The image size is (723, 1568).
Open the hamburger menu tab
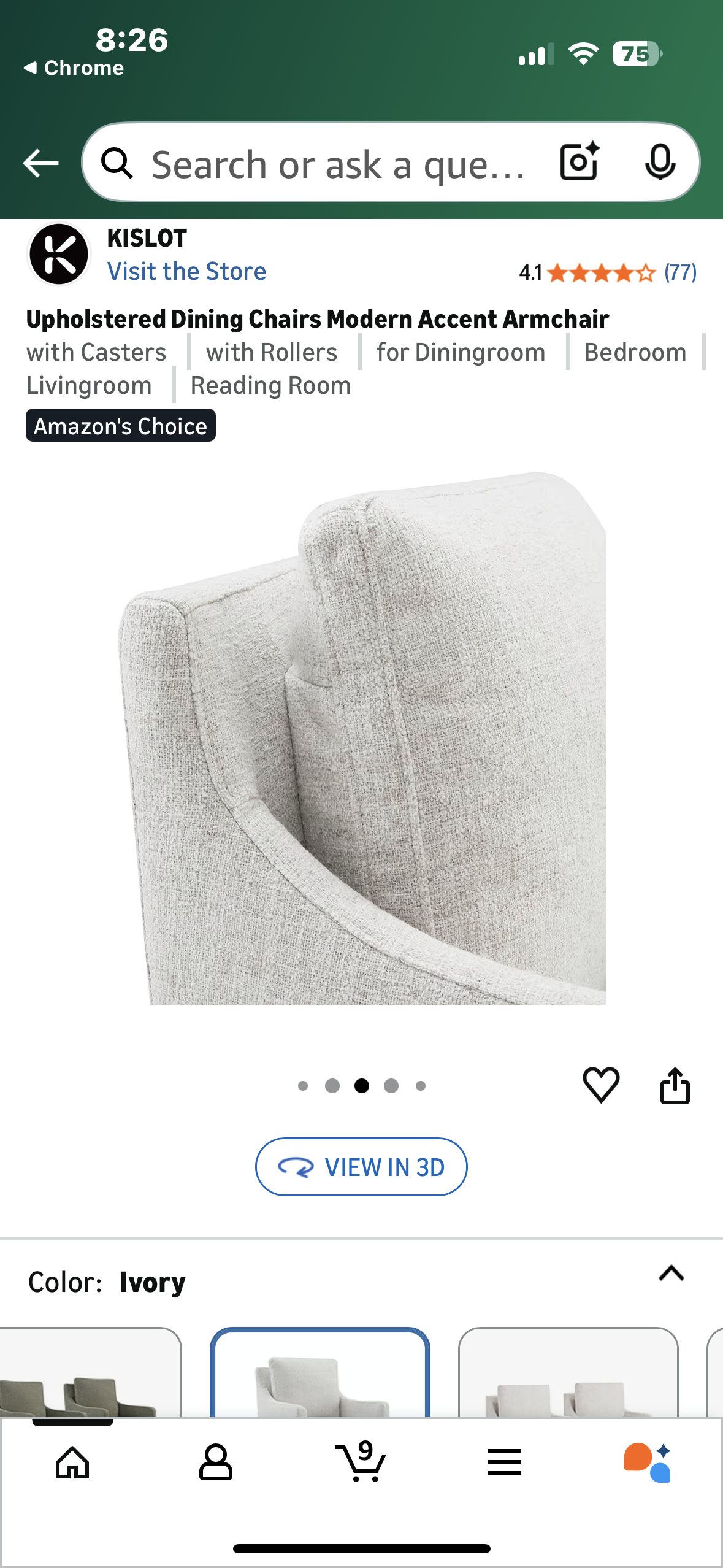click(504, 1462)
